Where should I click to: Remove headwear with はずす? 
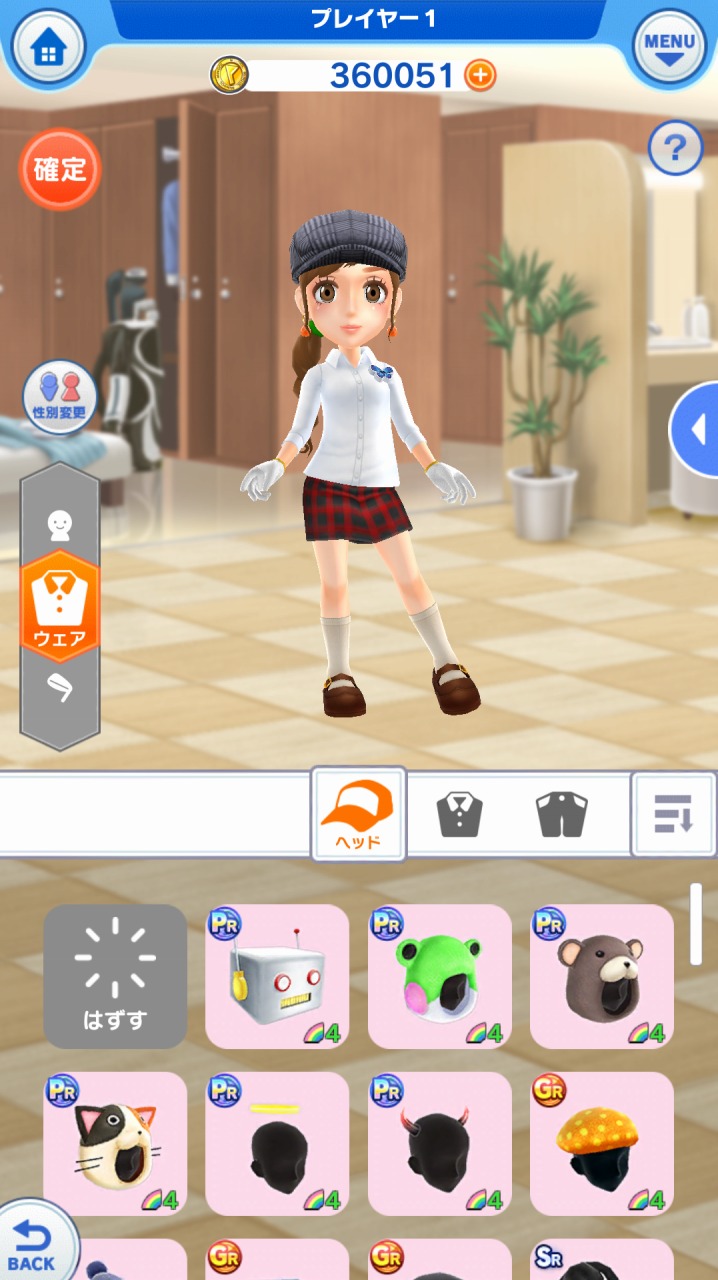(115, 976)
